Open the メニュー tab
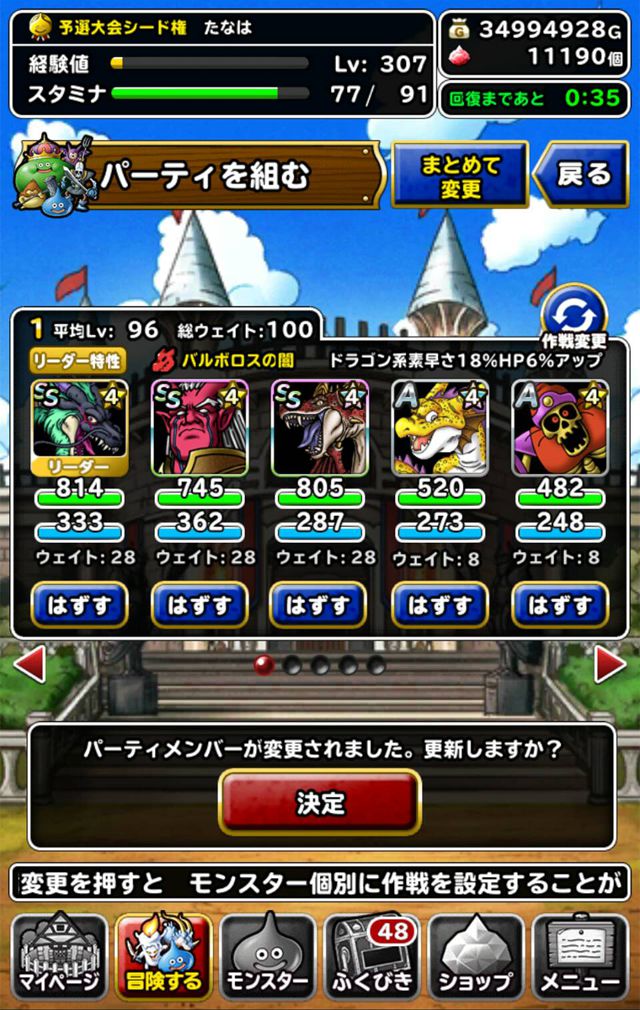The height and width of the screenshot is (1010, 640). point(580,957)
